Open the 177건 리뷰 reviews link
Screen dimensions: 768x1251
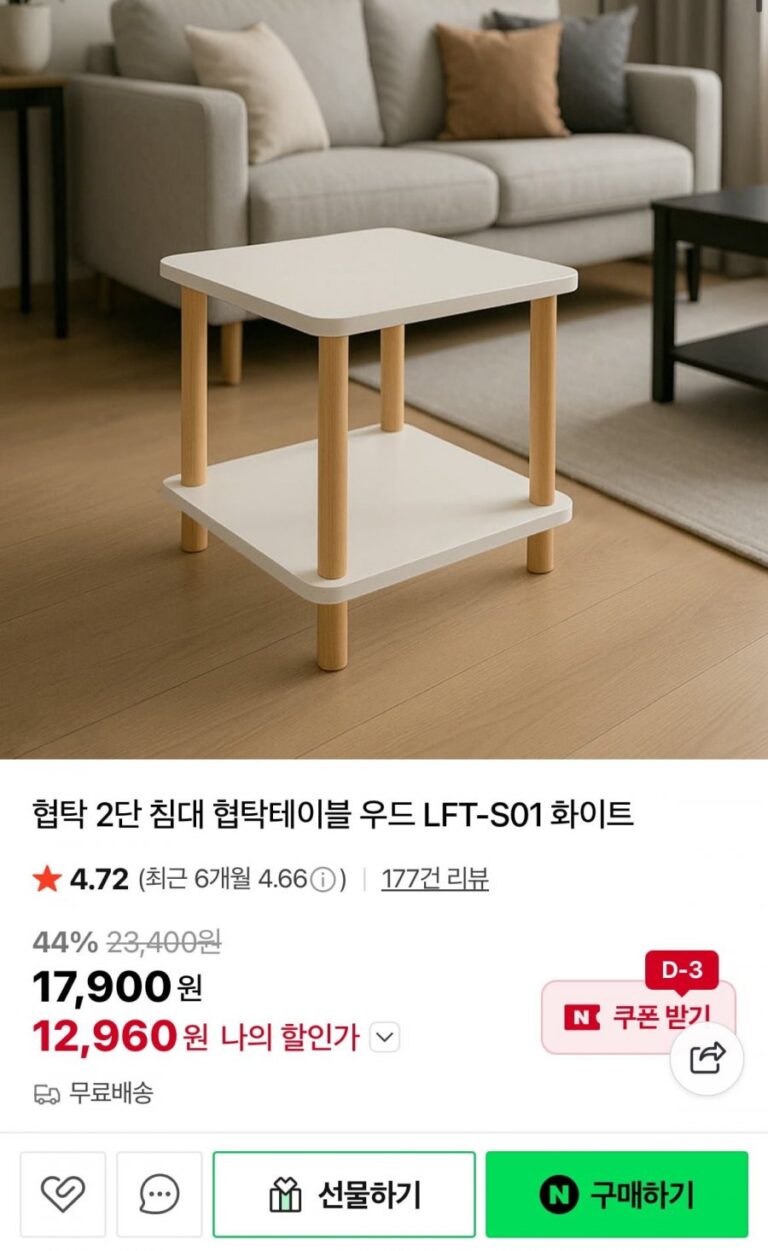435,879
